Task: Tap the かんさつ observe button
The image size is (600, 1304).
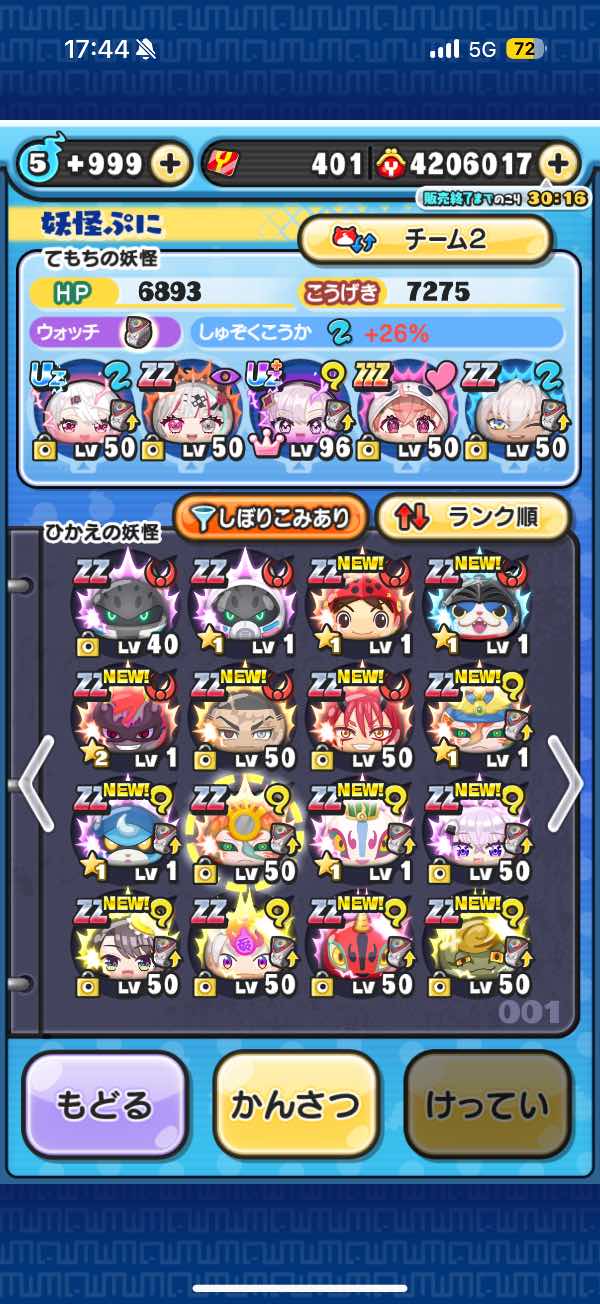Action: [296, 1104]
